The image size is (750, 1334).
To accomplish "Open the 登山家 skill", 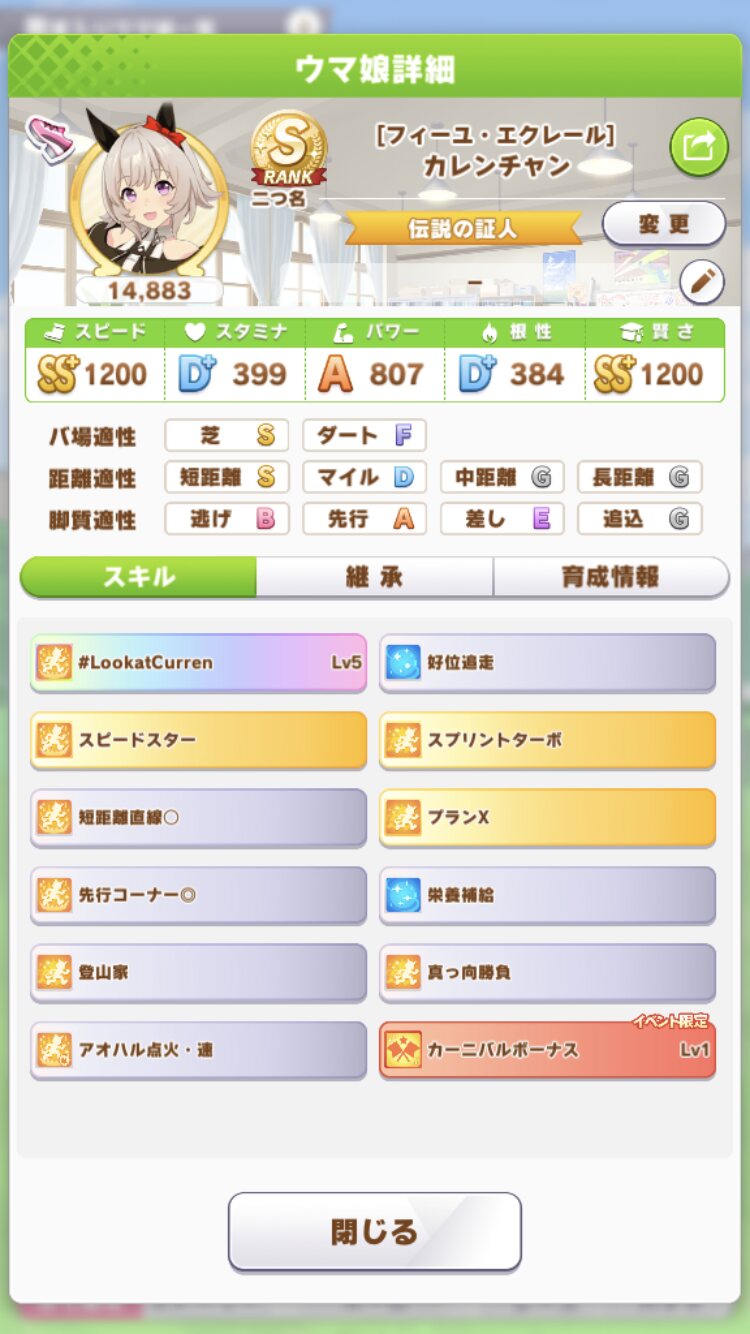I will point(198,972).
